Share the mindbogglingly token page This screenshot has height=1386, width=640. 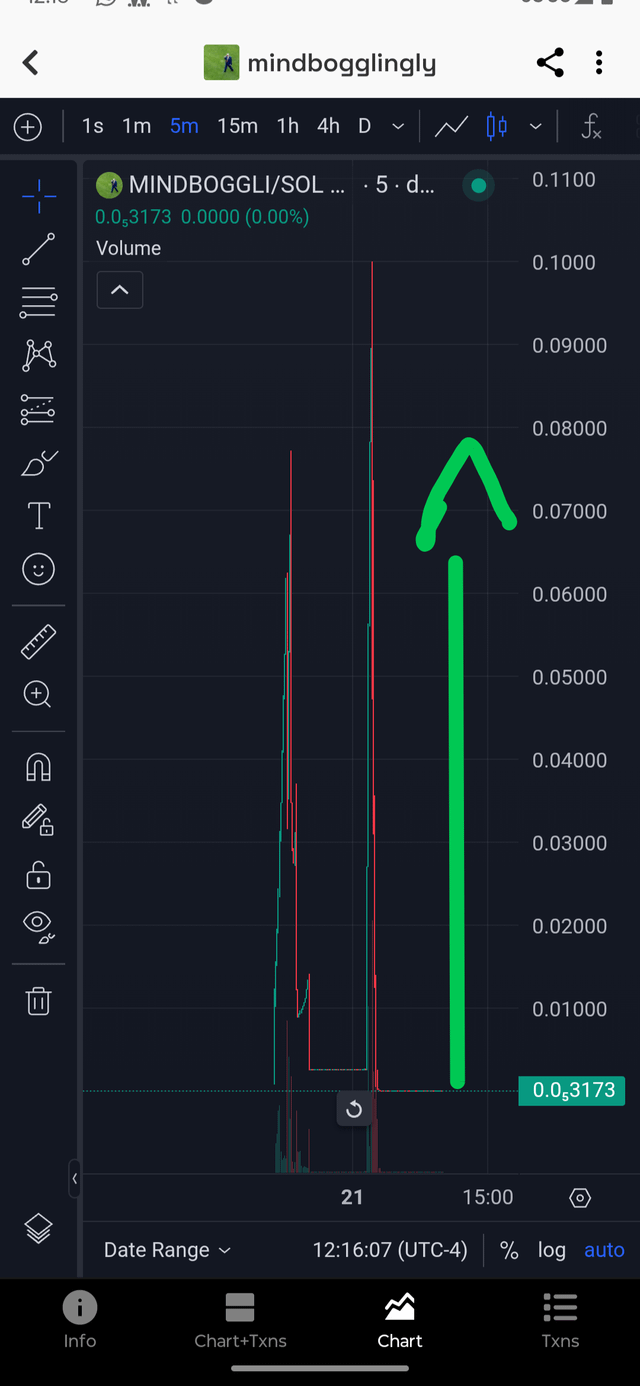(x=550, y=63)
